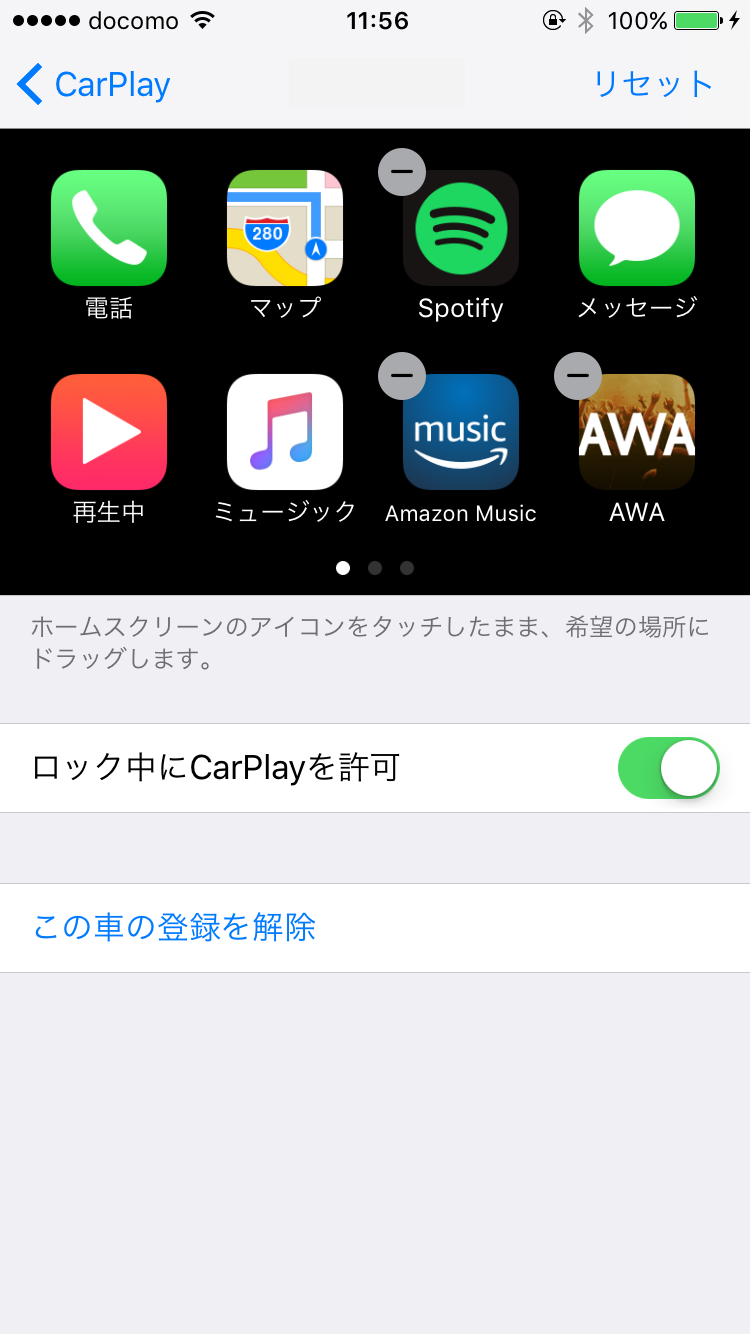Remove Amazon Music with its minus badge
750x1334 pixels.
point(402,376)
